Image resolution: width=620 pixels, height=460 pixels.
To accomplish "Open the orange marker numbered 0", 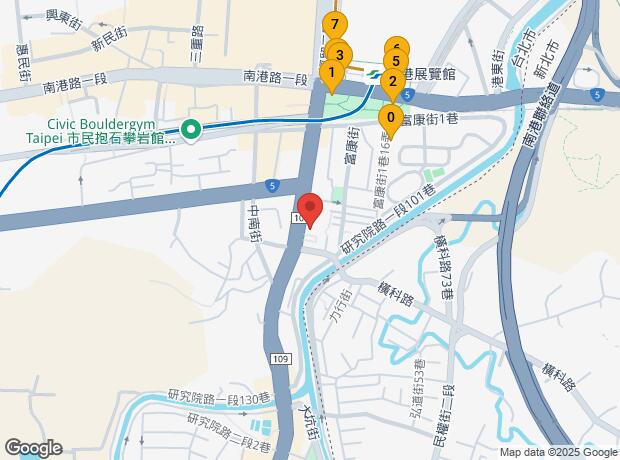I will pyautogui.click(x=389, y=117).
